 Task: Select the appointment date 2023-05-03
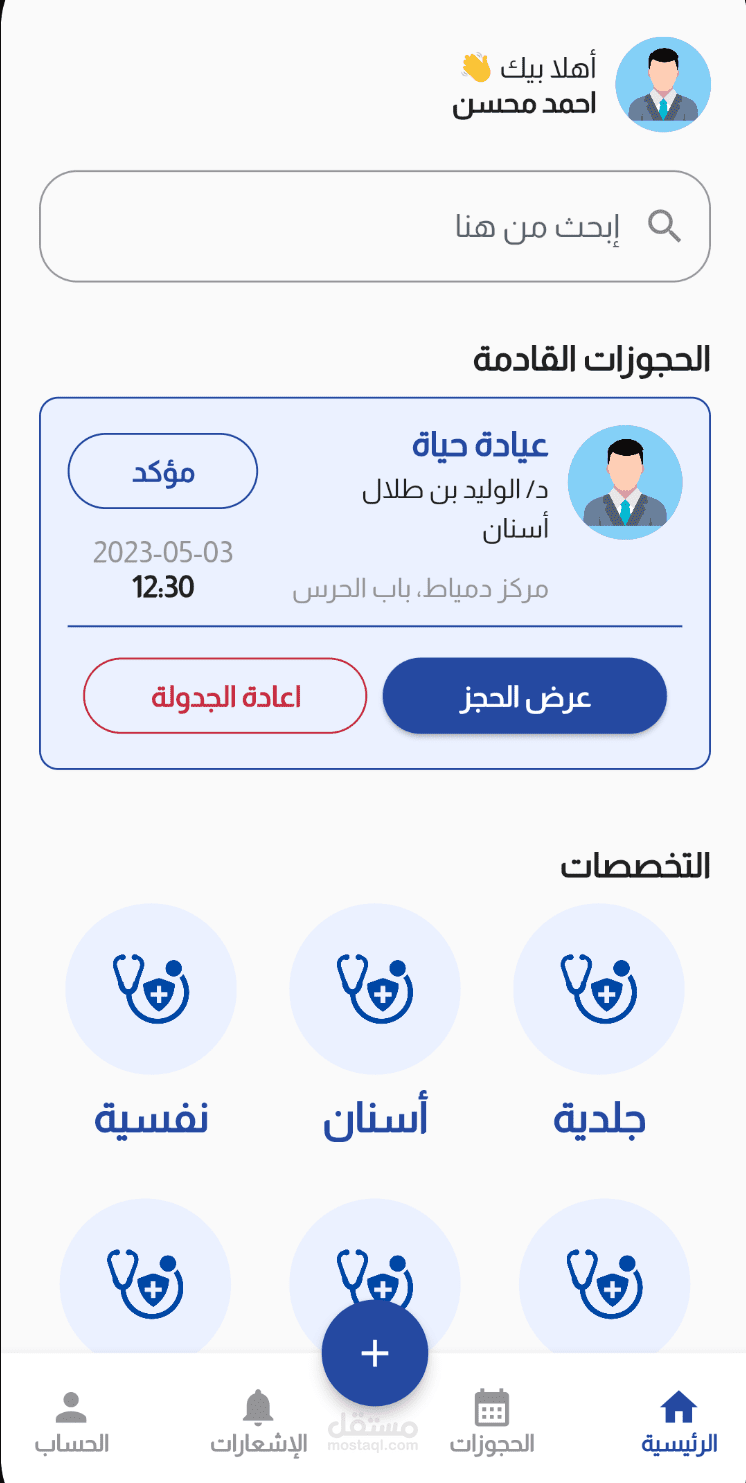click(162, 553)
